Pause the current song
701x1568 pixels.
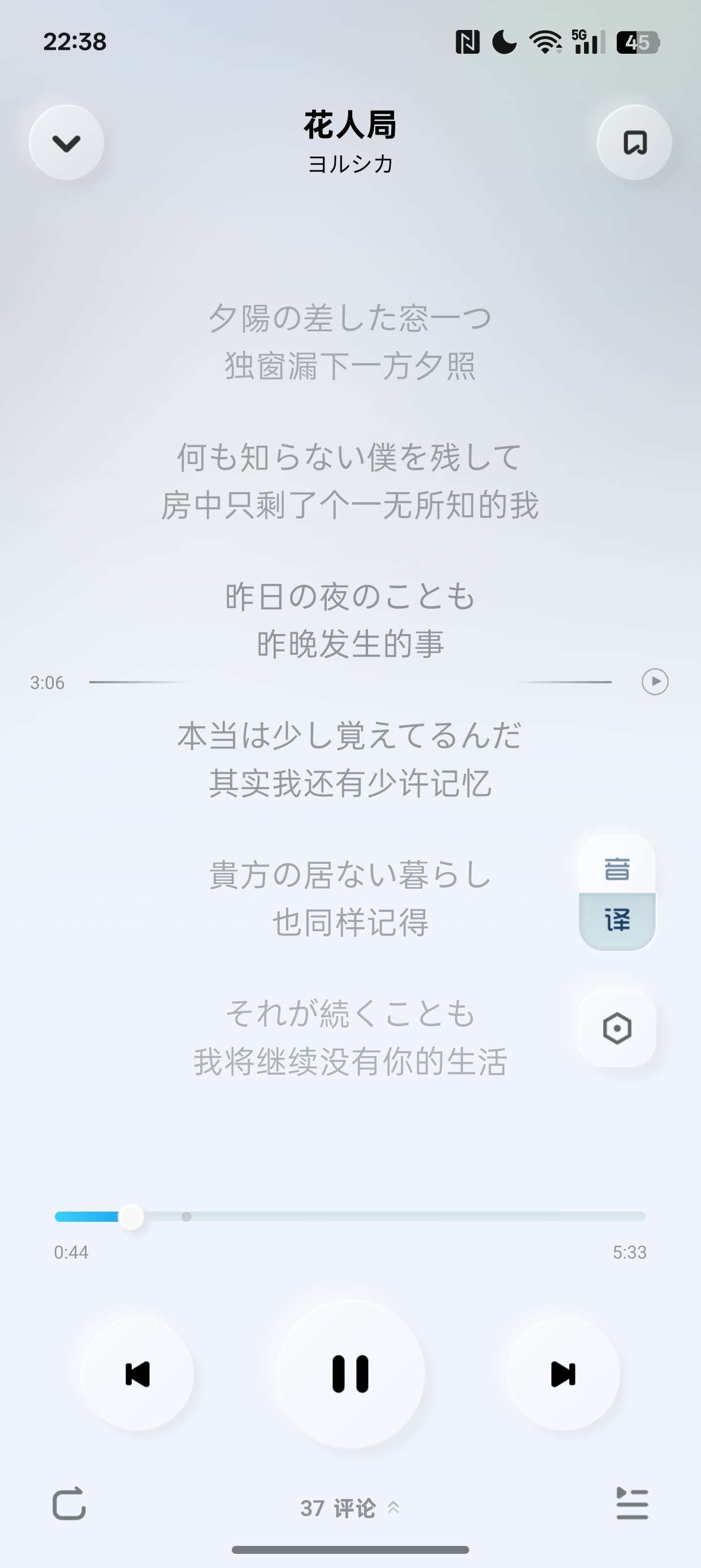click(x=350, y=1375)
